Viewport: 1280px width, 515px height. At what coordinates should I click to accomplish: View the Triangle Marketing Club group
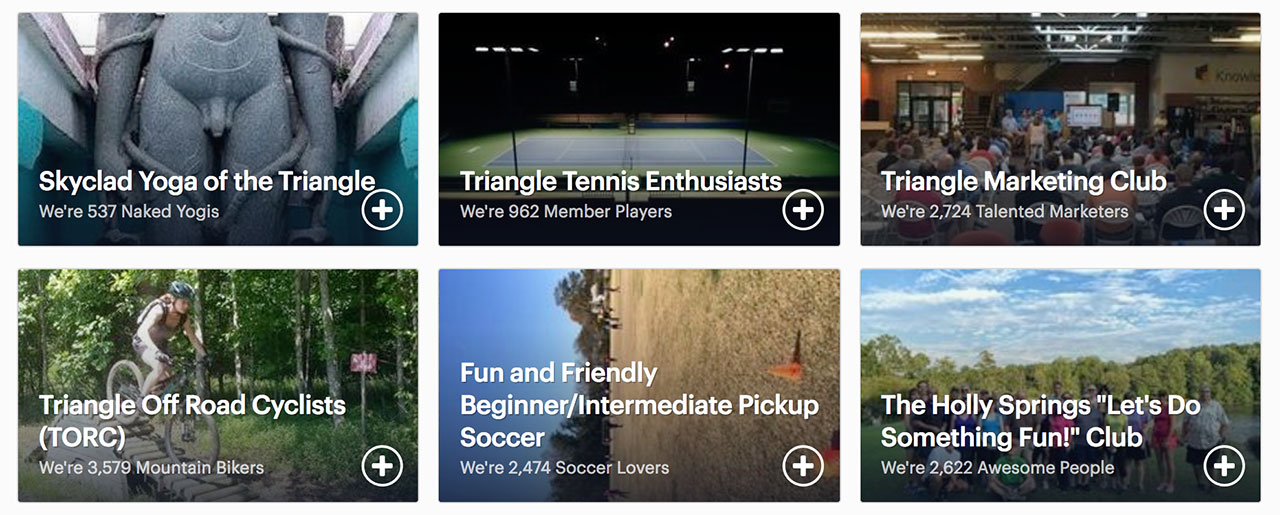coord(1023,182)
